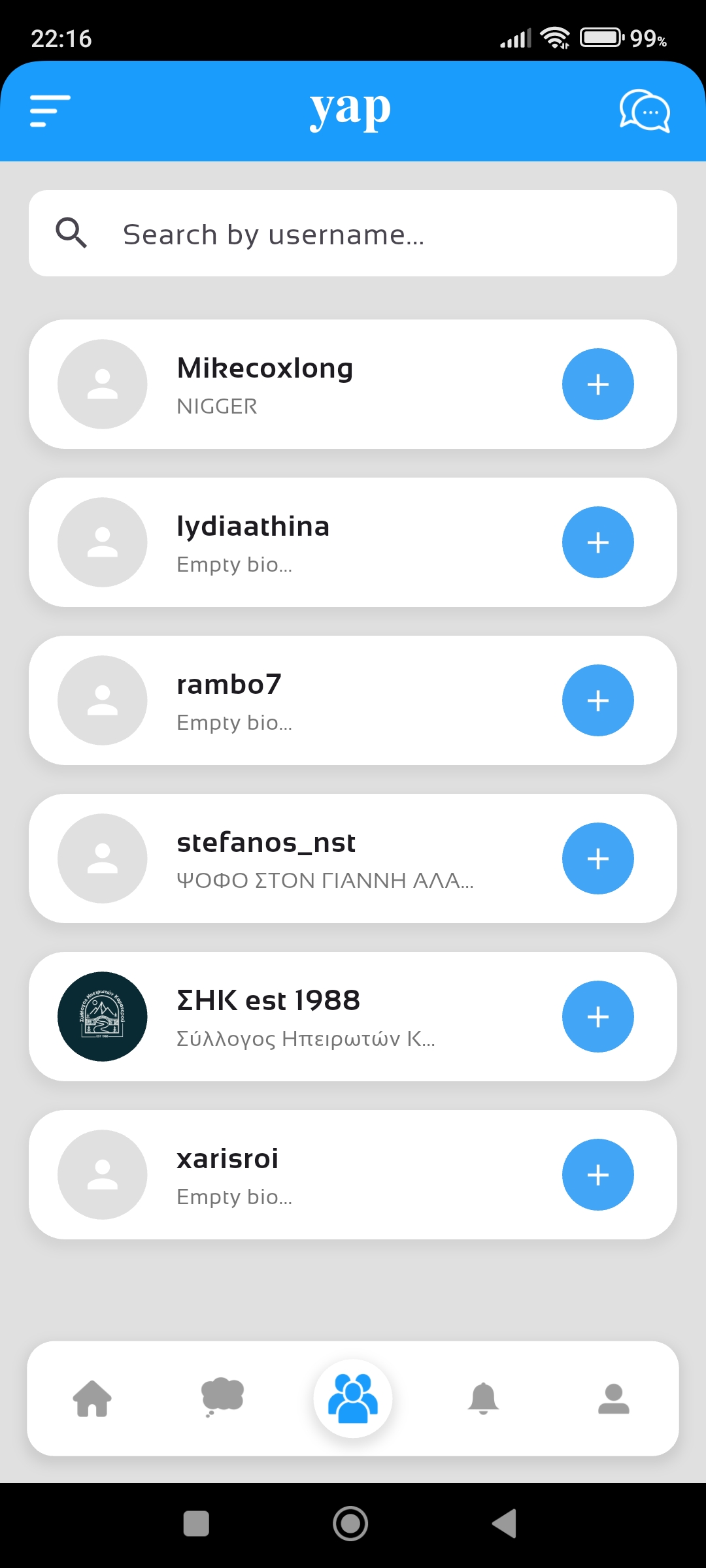Open notifications via the bell icon
The height and width of the screenshot is (1568, 706).
pyautogui.click(x=484, y=1397)
